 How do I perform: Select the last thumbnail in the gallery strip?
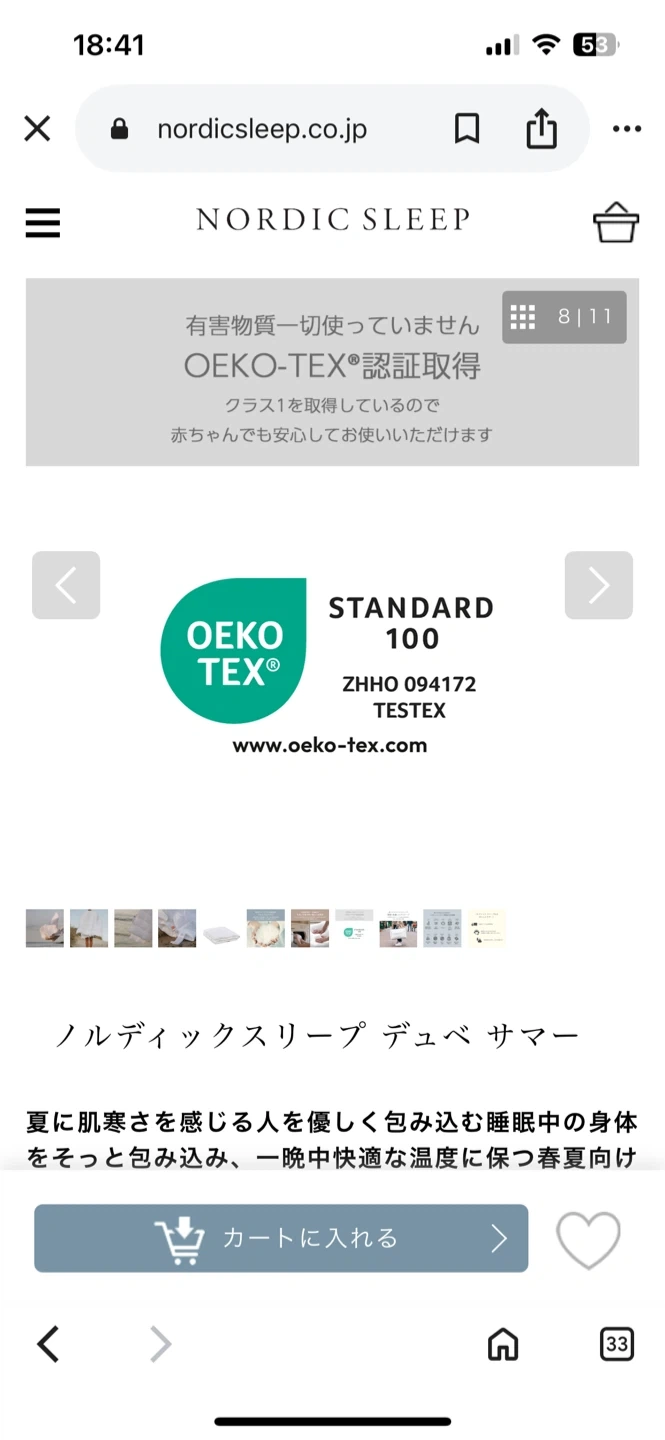[x=486, y=928]
